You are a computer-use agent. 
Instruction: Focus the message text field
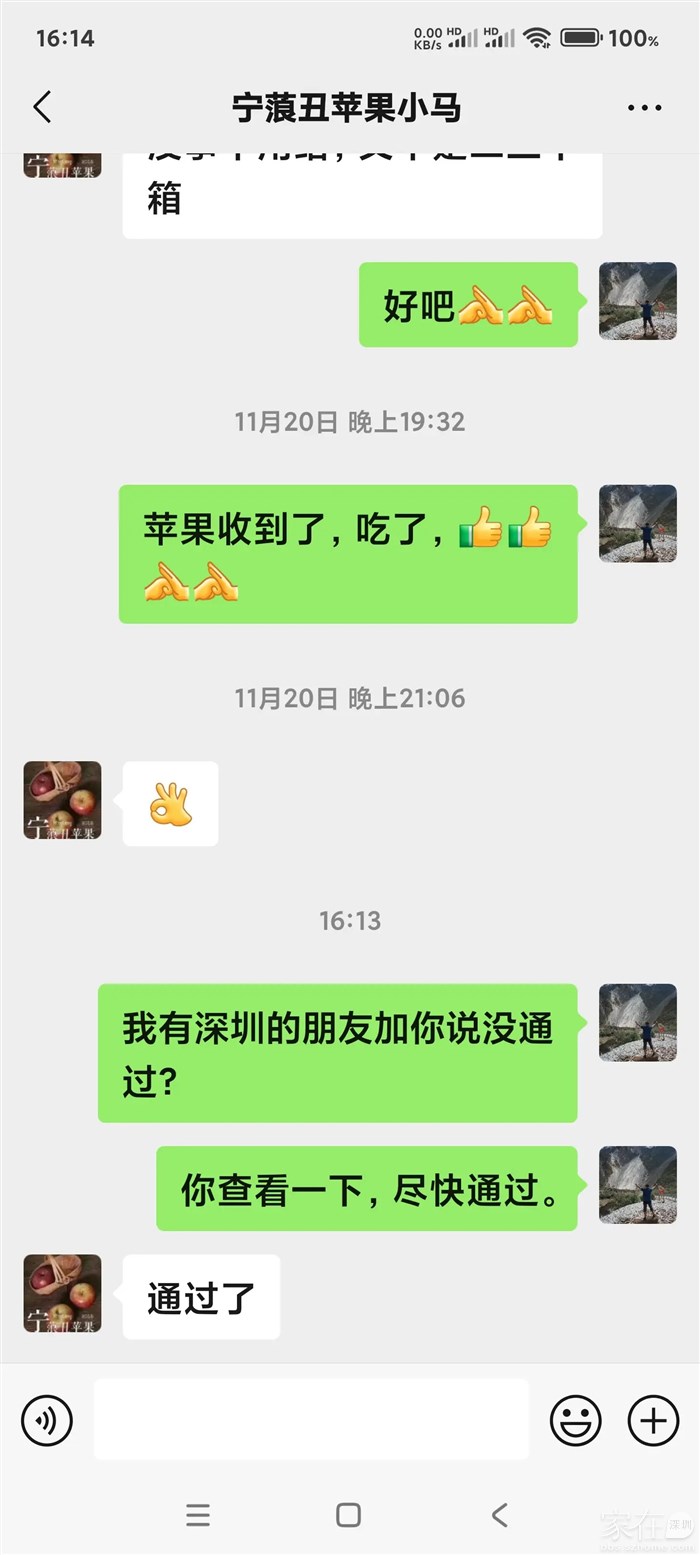[311, 1420]
